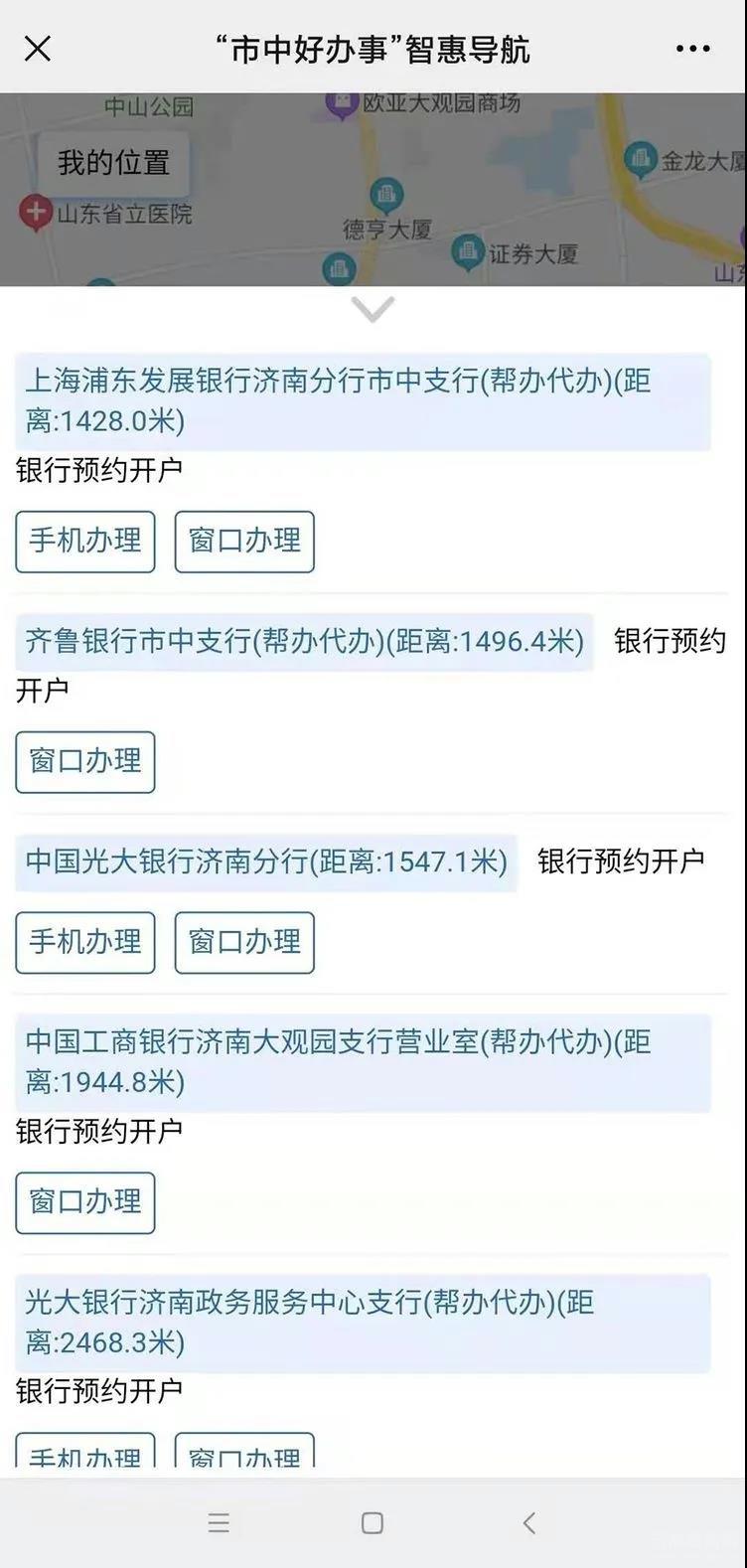The width and height of the screenshot is (747, 1568).
Task: Open the three-dot overflow menu
Action: tap(692, 49)
